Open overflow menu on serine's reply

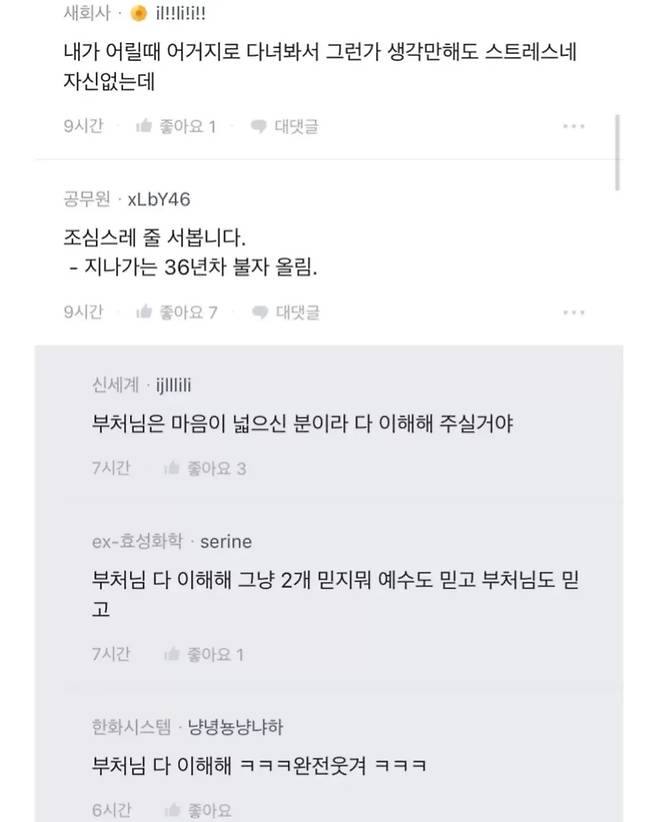click(x=573, y=654)
